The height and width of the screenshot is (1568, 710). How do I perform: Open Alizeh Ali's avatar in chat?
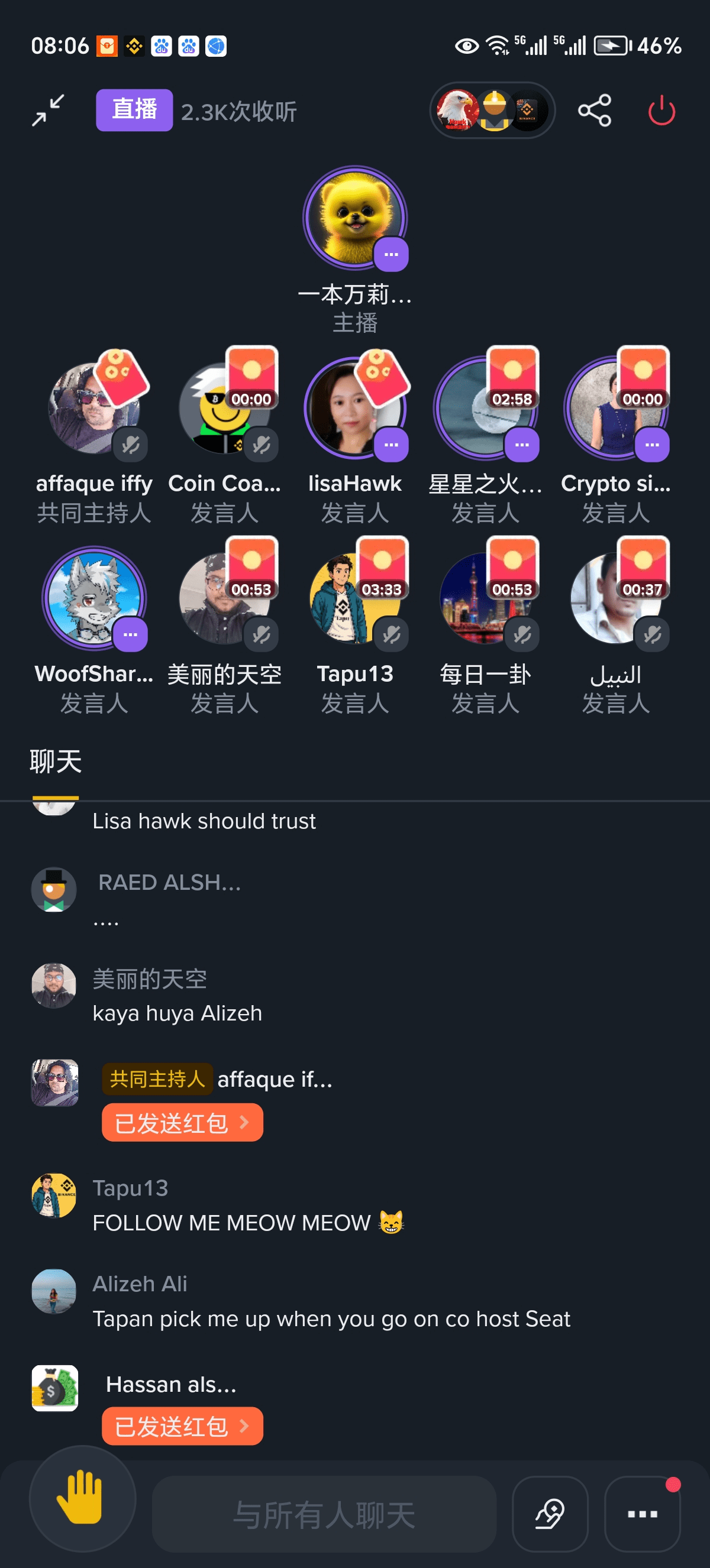[54, 1292]
